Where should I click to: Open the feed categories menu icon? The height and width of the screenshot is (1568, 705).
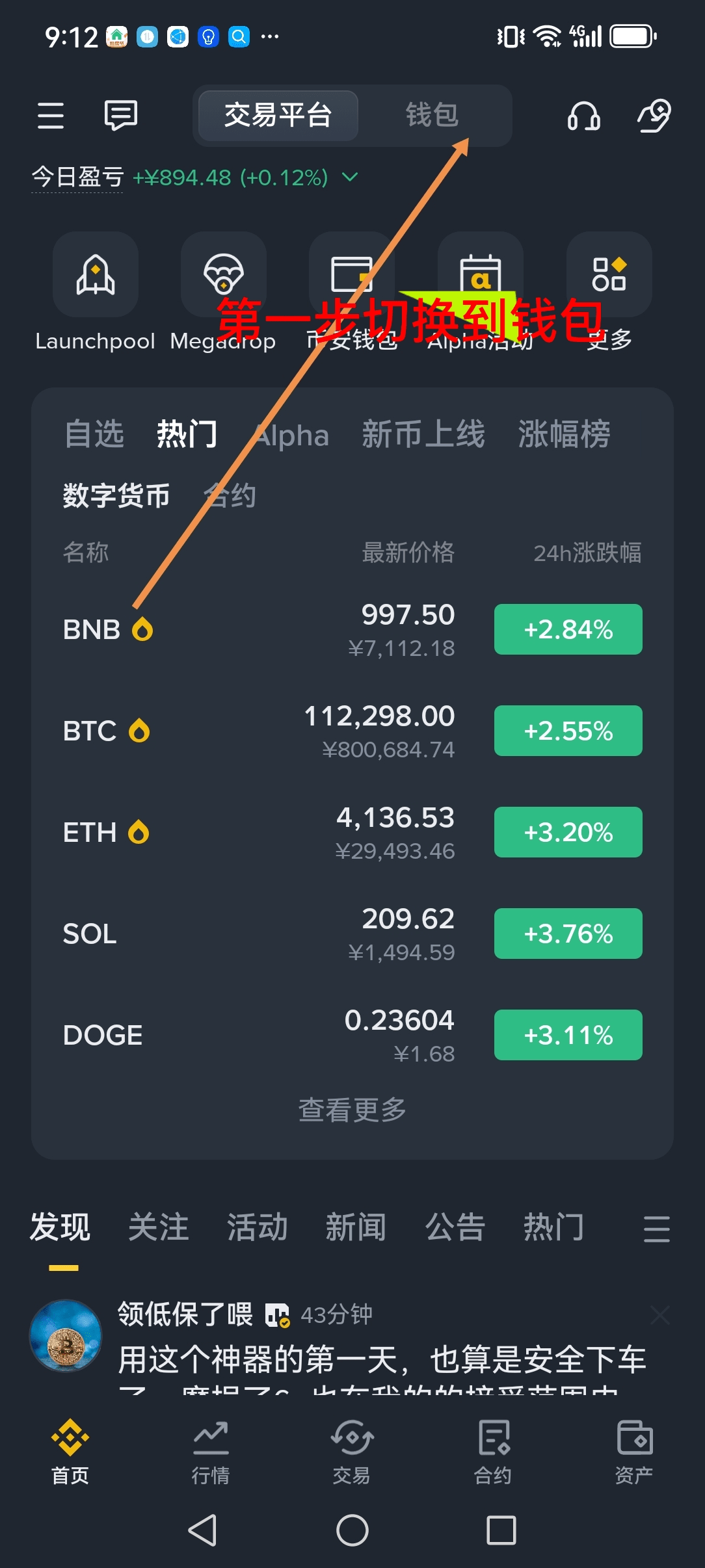tap(656, 1229)
